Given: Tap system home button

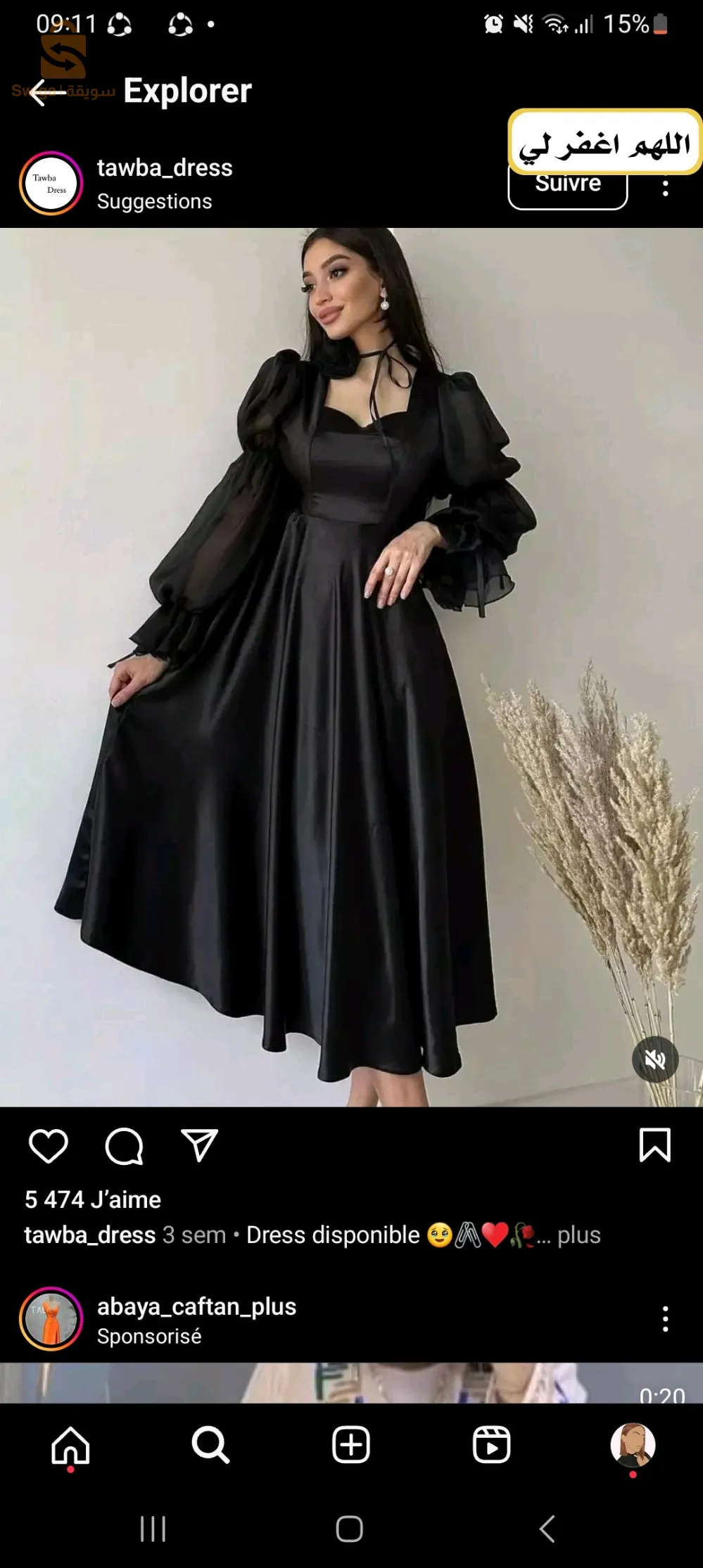Looking at the screenshot, I should [350, 1529].
